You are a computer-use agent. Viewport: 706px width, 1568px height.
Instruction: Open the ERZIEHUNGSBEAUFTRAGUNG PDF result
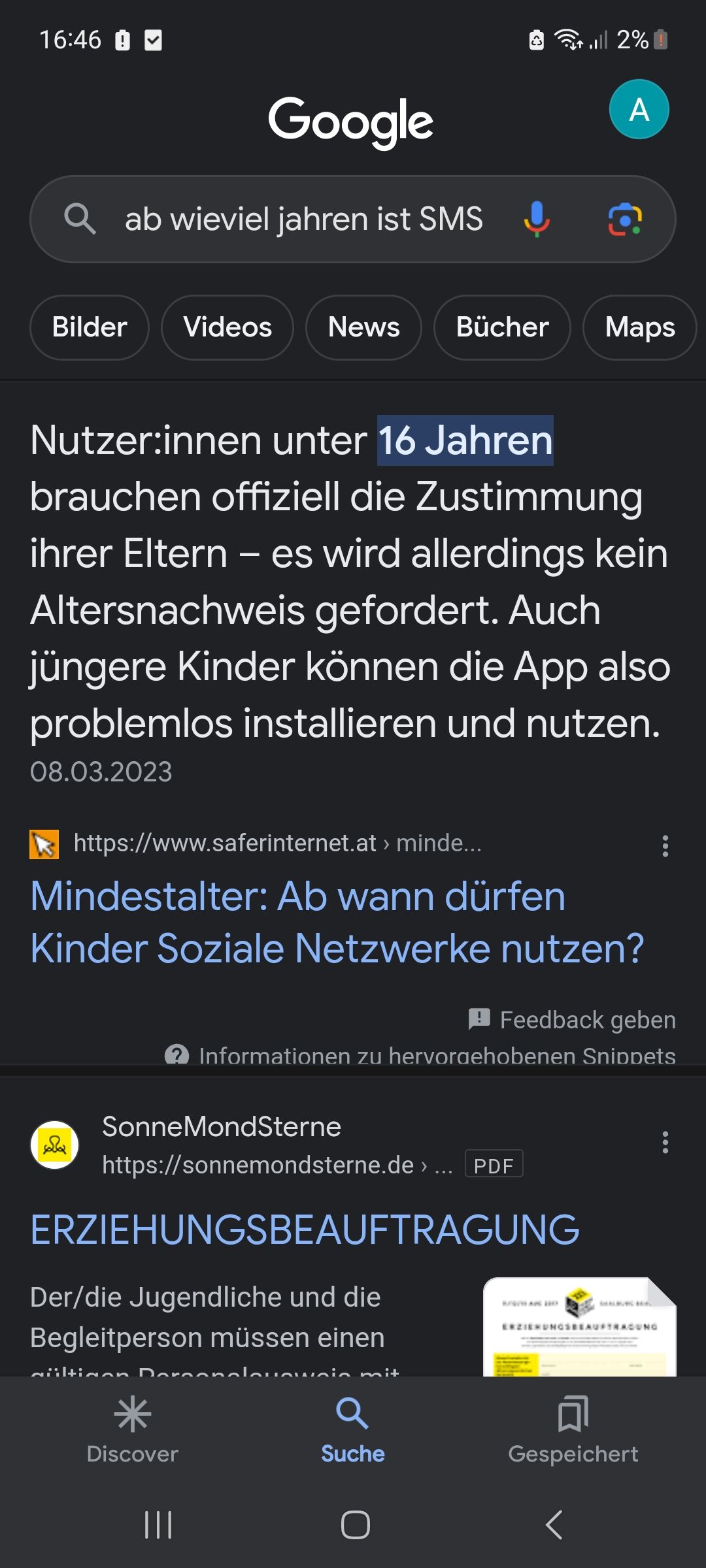point(305,1230)
